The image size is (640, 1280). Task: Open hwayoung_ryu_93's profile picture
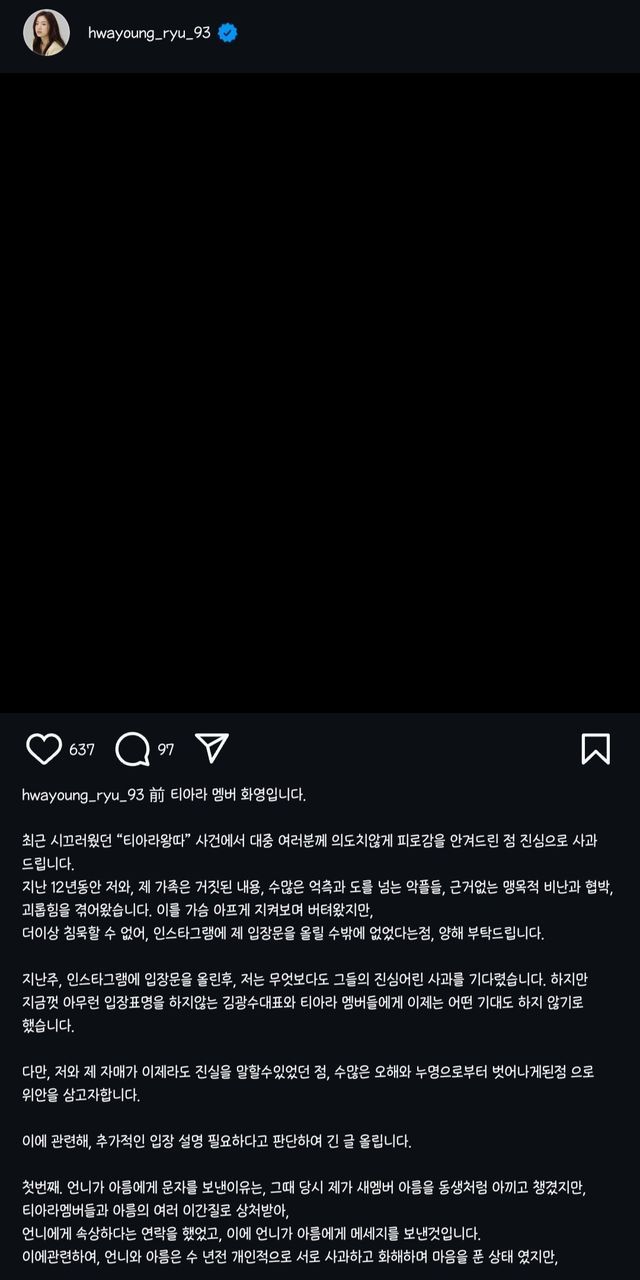tap(46, 33)
